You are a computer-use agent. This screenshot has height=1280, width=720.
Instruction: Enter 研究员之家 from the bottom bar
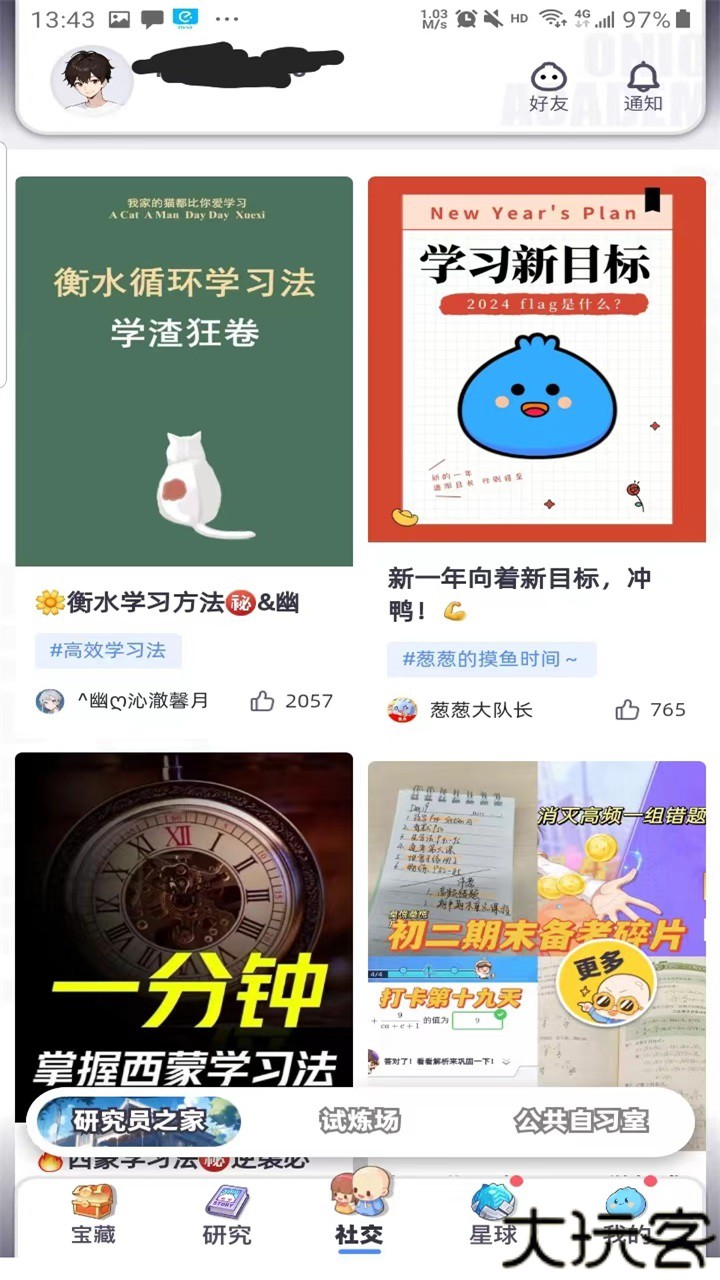coord(139,1122)
